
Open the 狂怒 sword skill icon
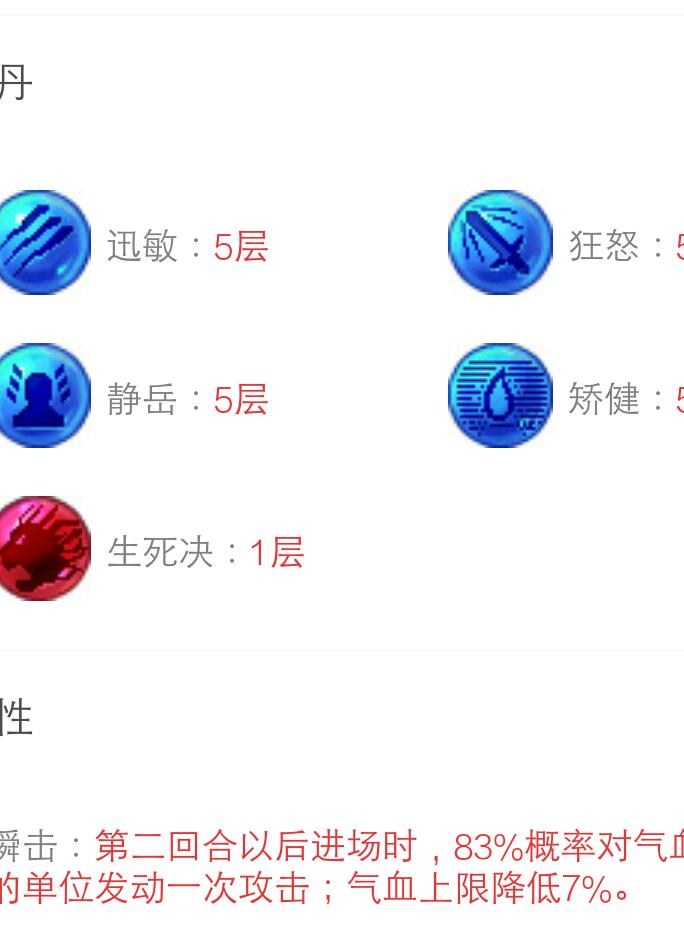(x=500, y=243)
